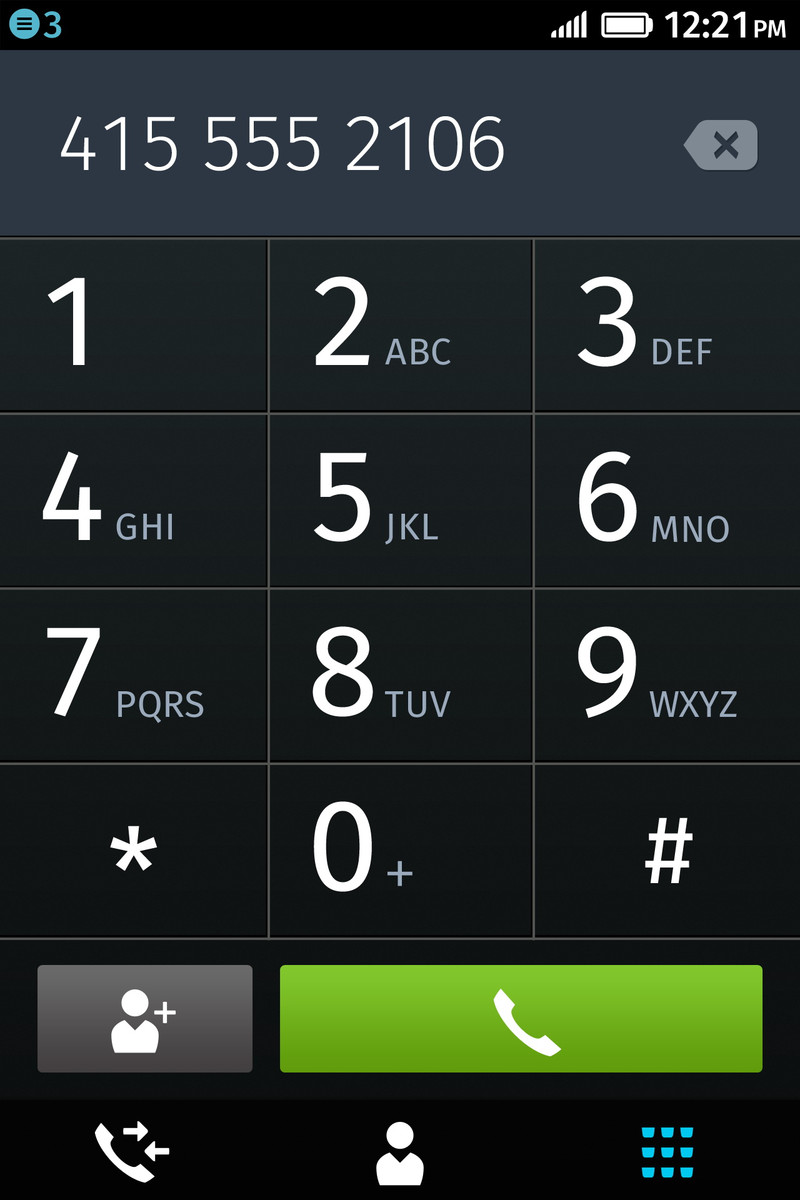The image size is (800, 1200).
Task: Dial digit 1 on the keypad
Action: (133, 325)
